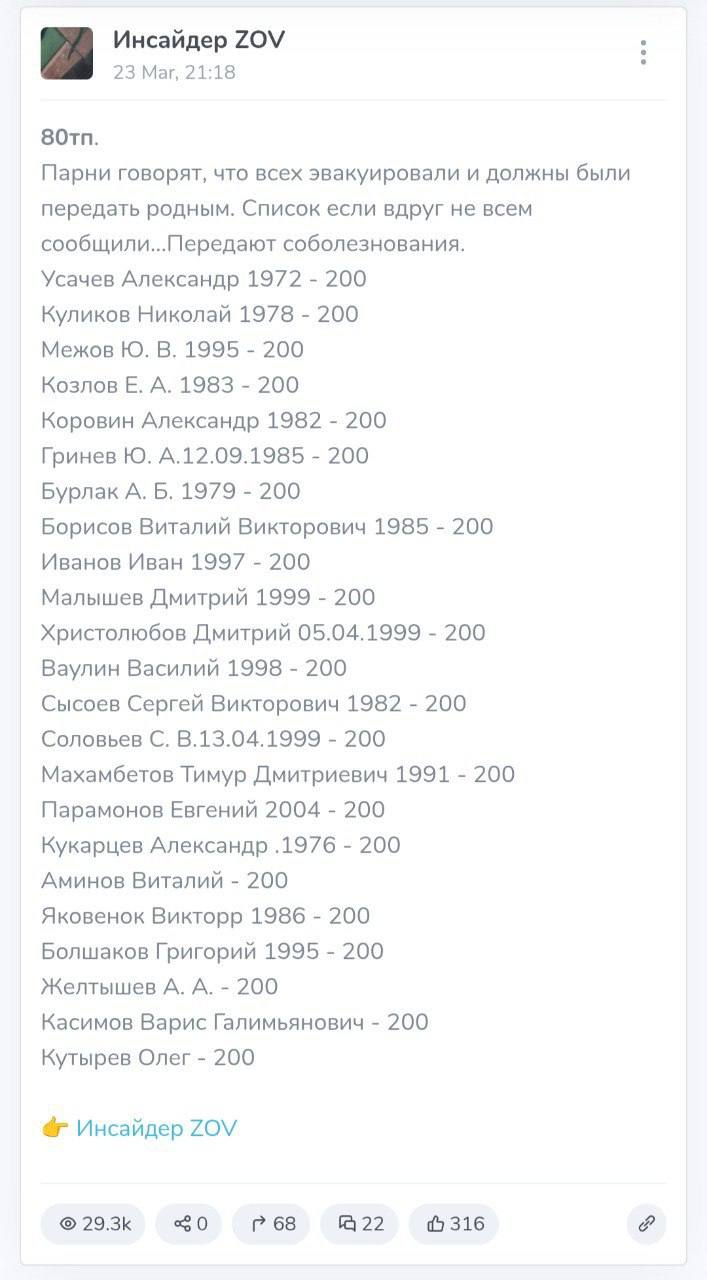
Task: Open the Инсайдер ZOV channel title
Action: pyautogui.click(x=199, y=40)
